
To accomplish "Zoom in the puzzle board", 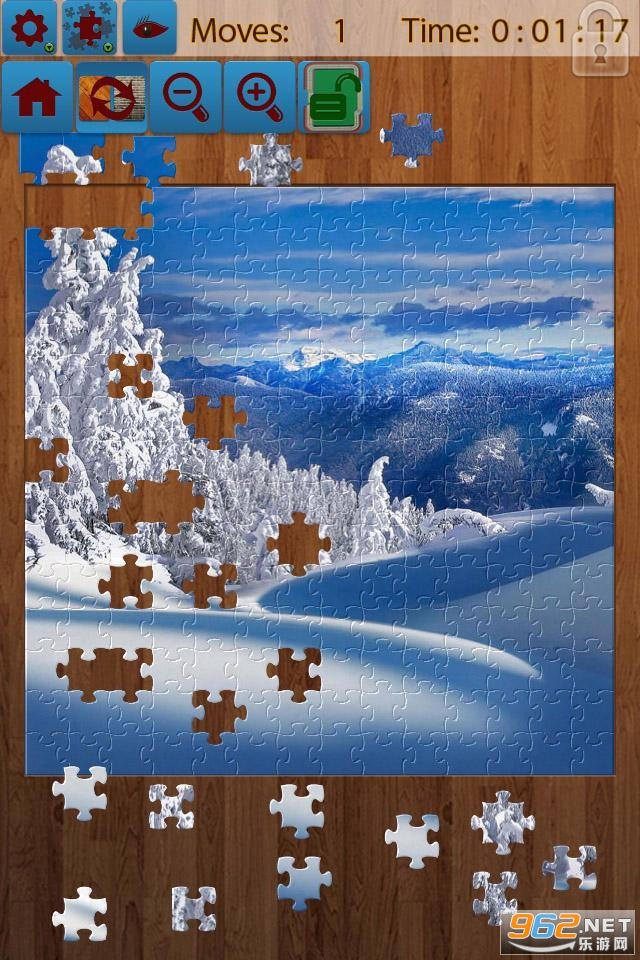I will 259,97.
